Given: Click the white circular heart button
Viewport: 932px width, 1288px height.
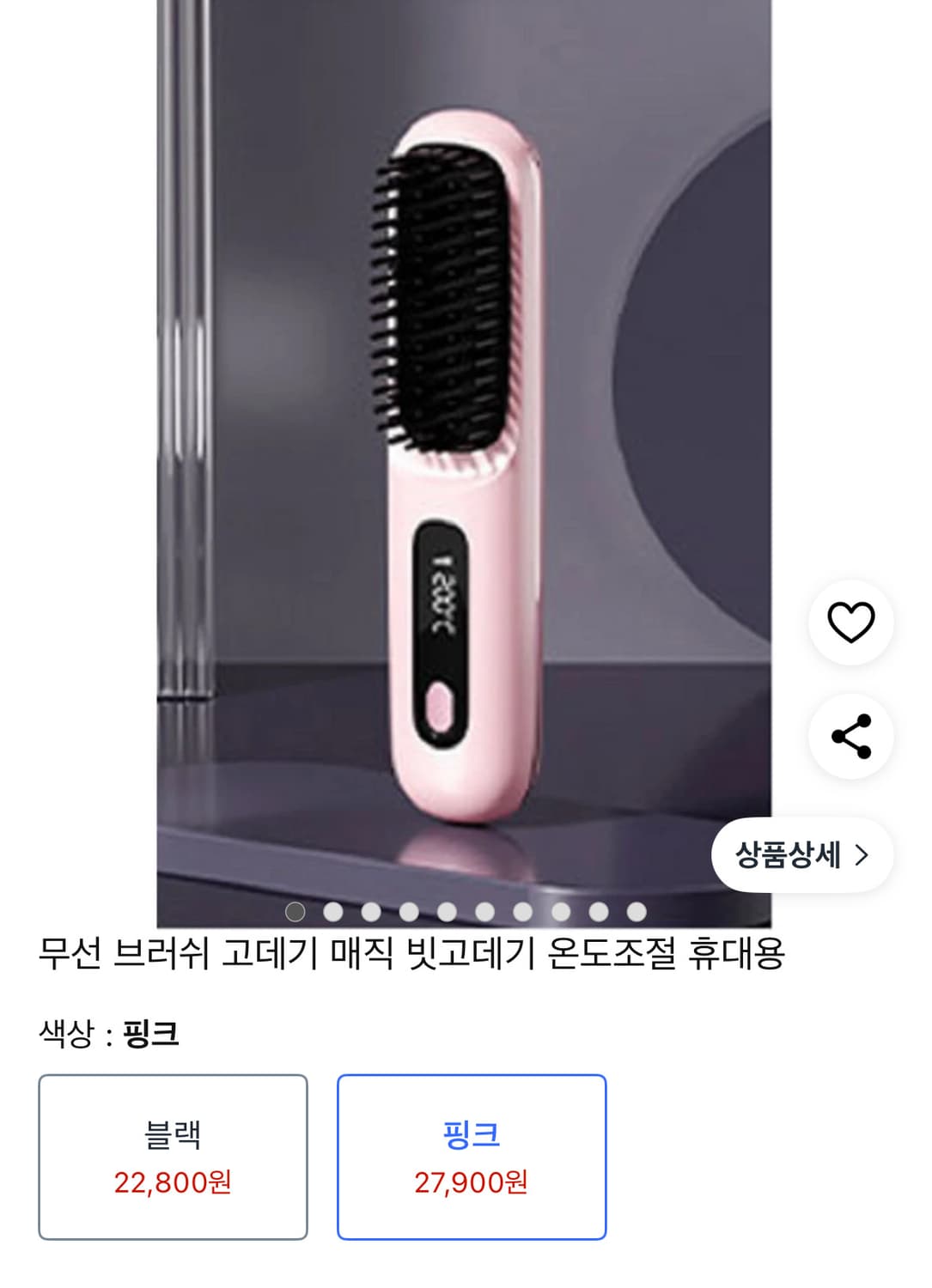Looking at the screenshot, I should pos(853,620).
